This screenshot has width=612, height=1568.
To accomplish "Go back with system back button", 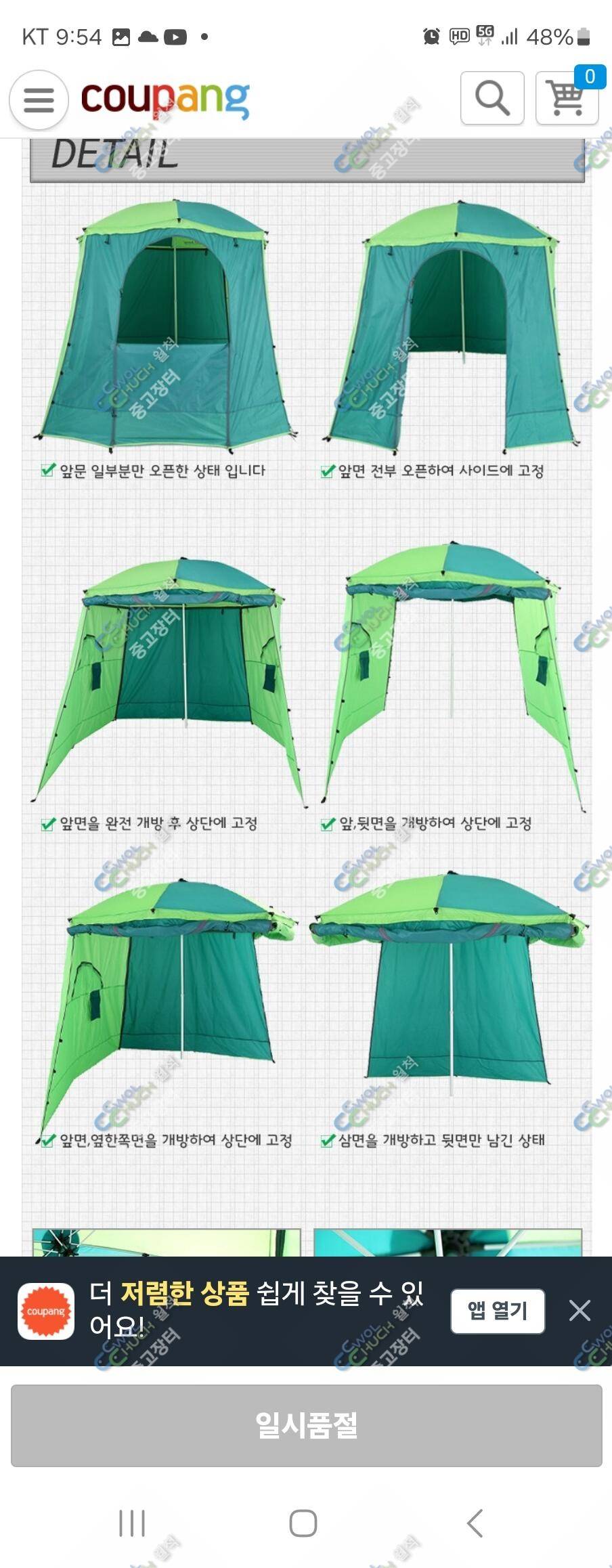I will (x=475, y=1523).
